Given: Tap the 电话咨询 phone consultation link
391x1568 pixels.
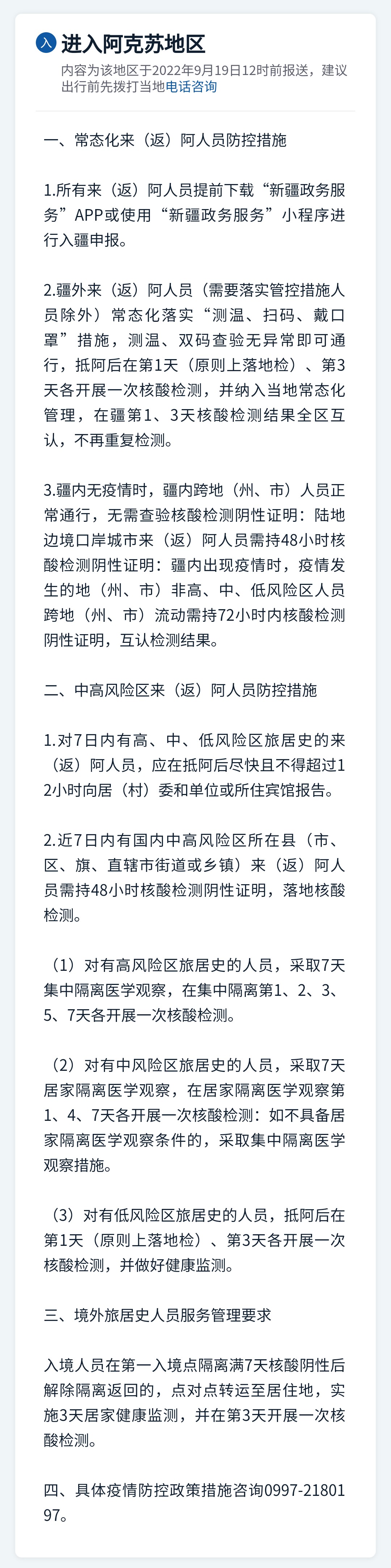Looking at the screenshot, I should [x=191, y=87].
